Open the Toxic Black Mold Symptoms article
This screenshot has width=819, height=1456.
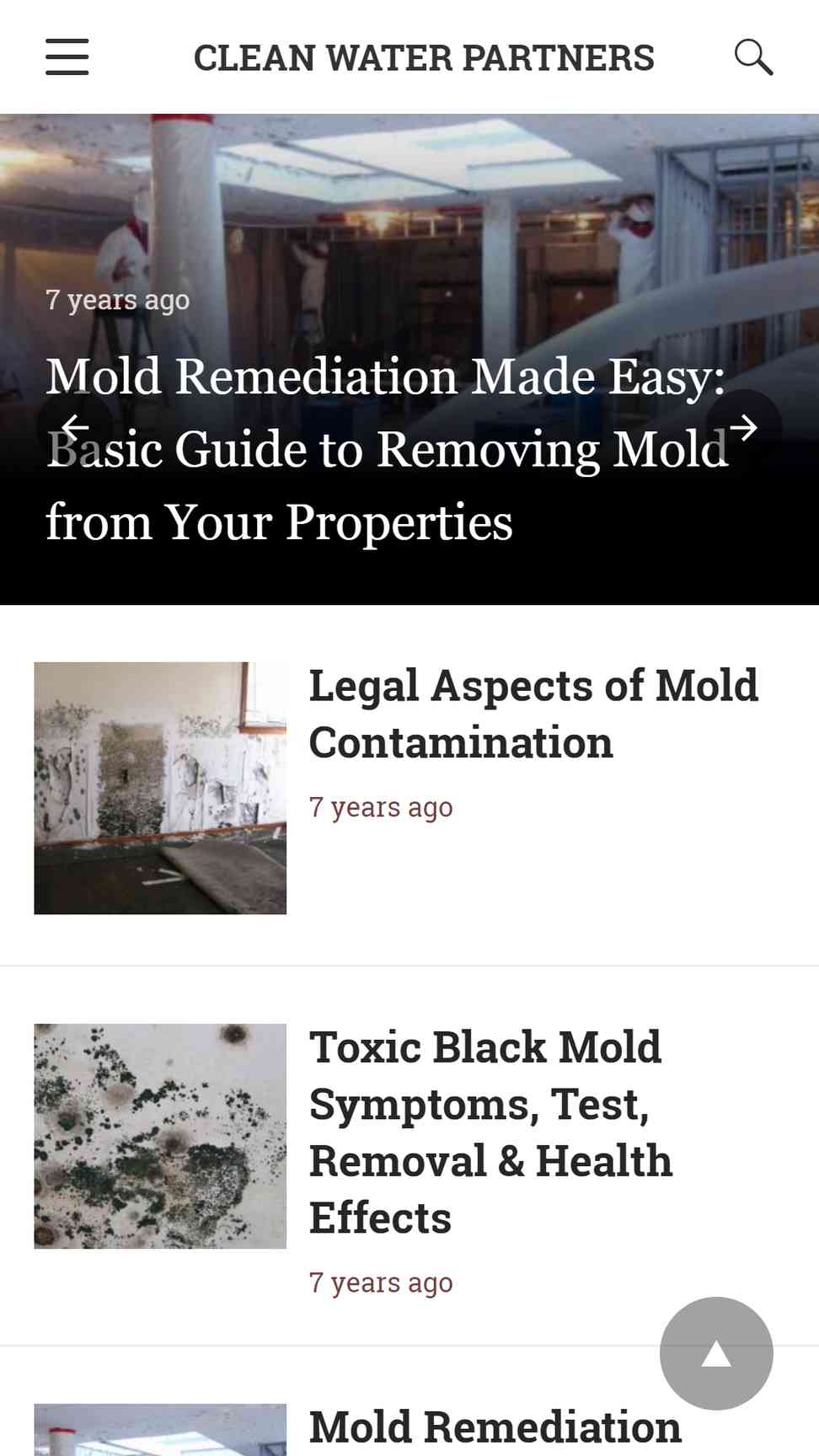point(490,1132)
